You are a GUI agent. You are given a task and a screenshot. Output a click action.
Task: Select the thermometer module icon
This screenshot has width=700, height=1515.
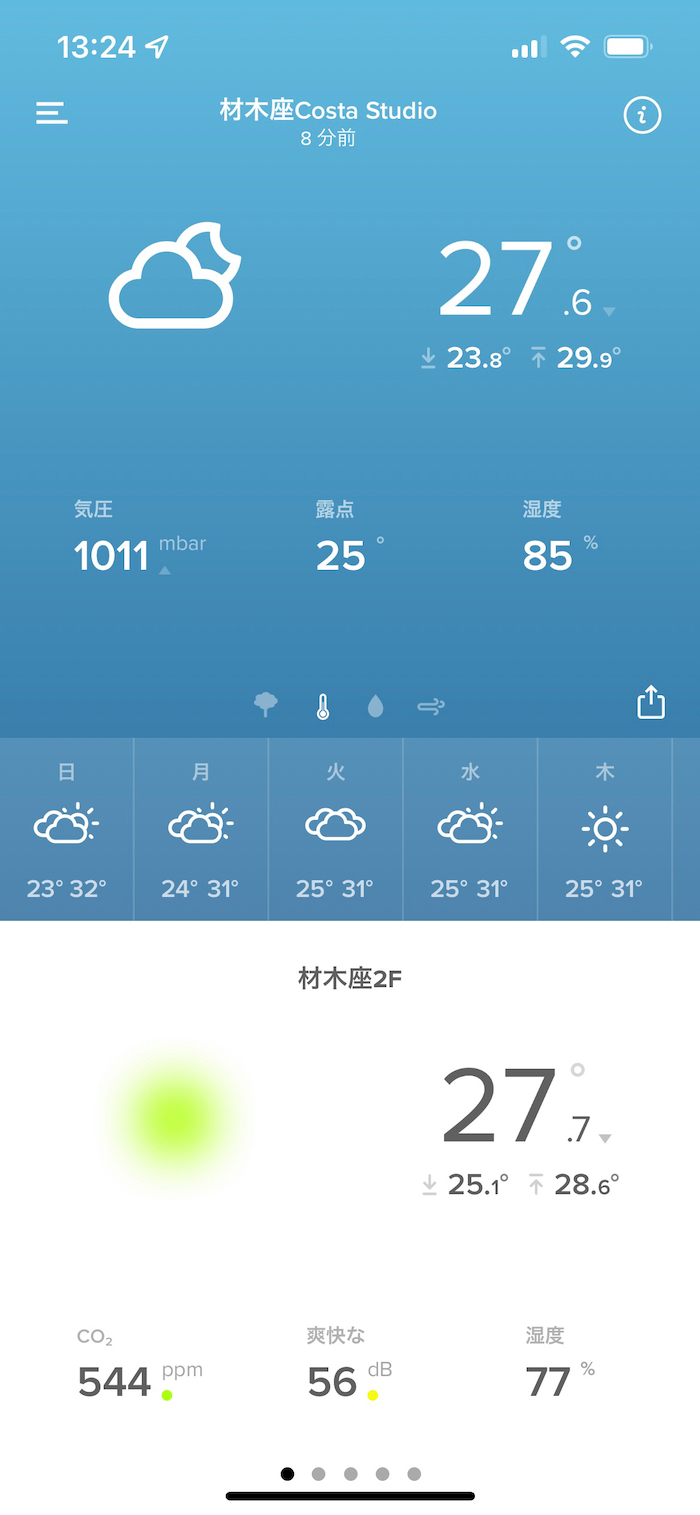pos(322,707)
